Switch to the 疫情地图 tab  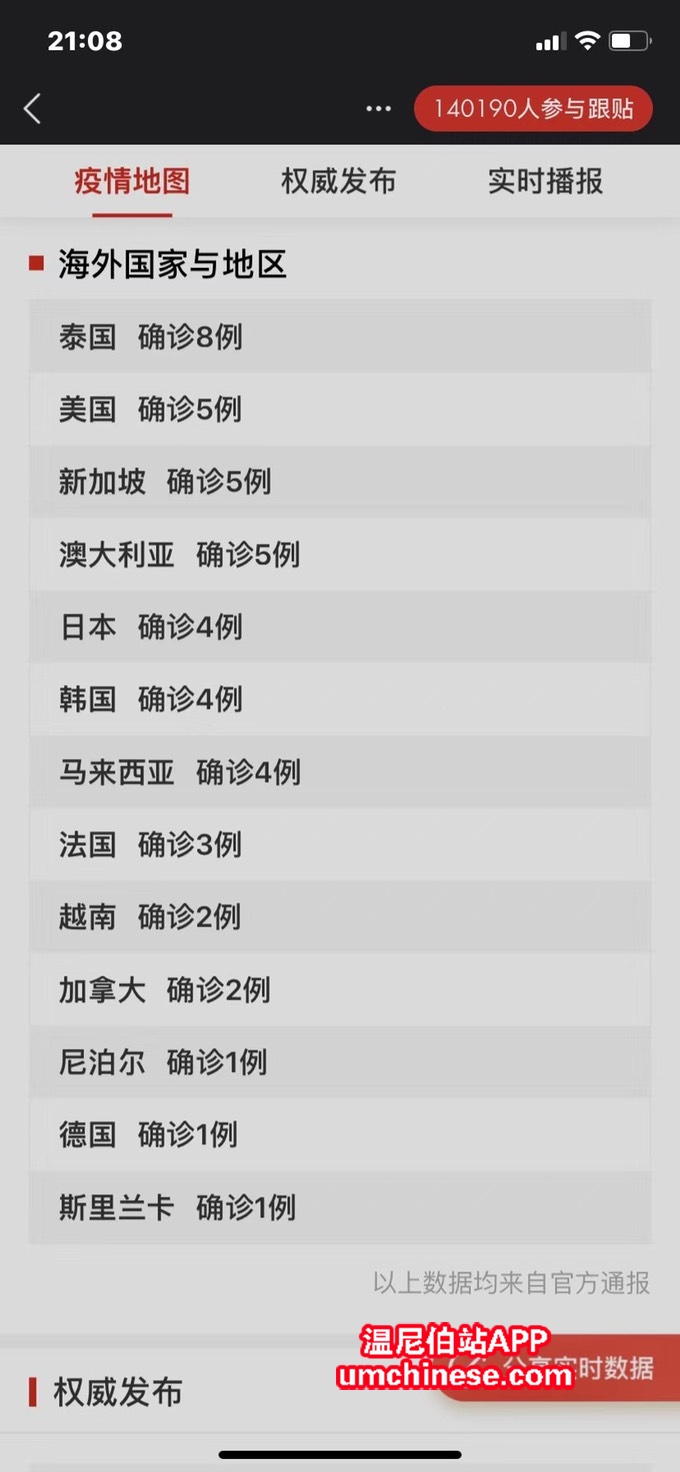coord(132,182)
